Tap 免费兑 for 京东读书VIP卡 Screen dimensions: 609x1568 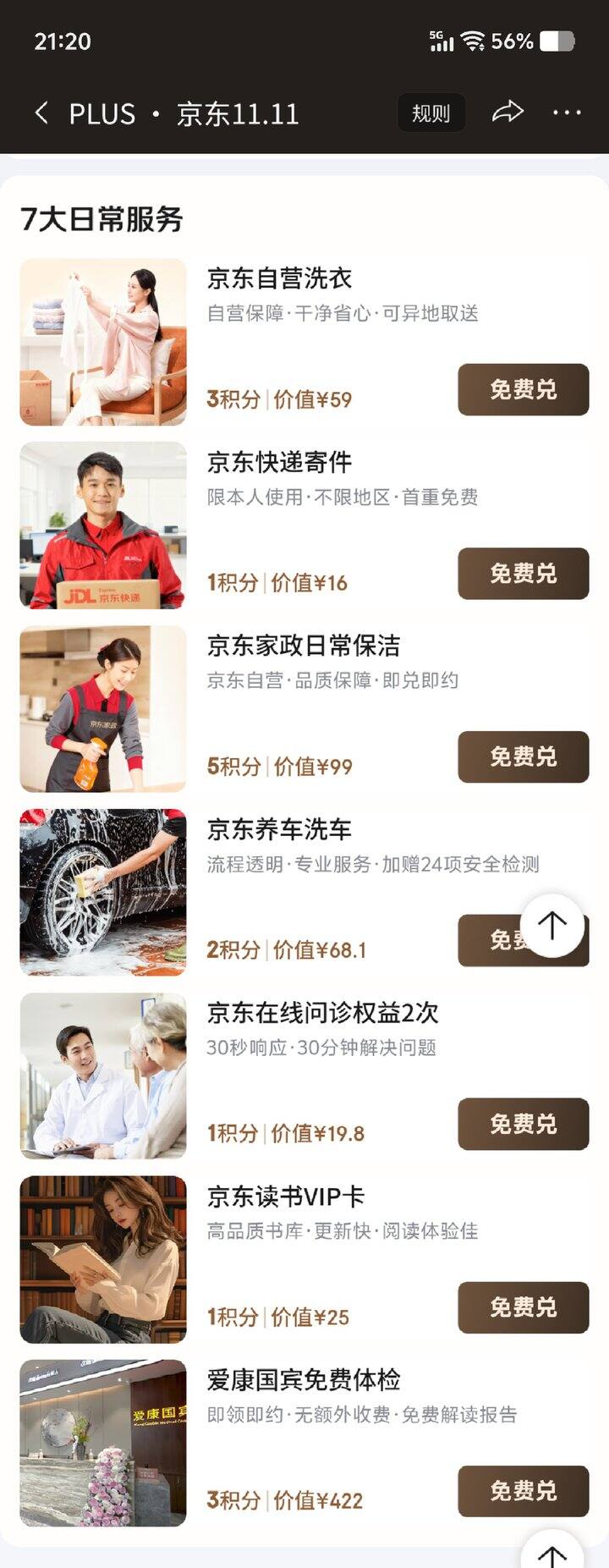pyautogui.click(x=523, y=1307)
